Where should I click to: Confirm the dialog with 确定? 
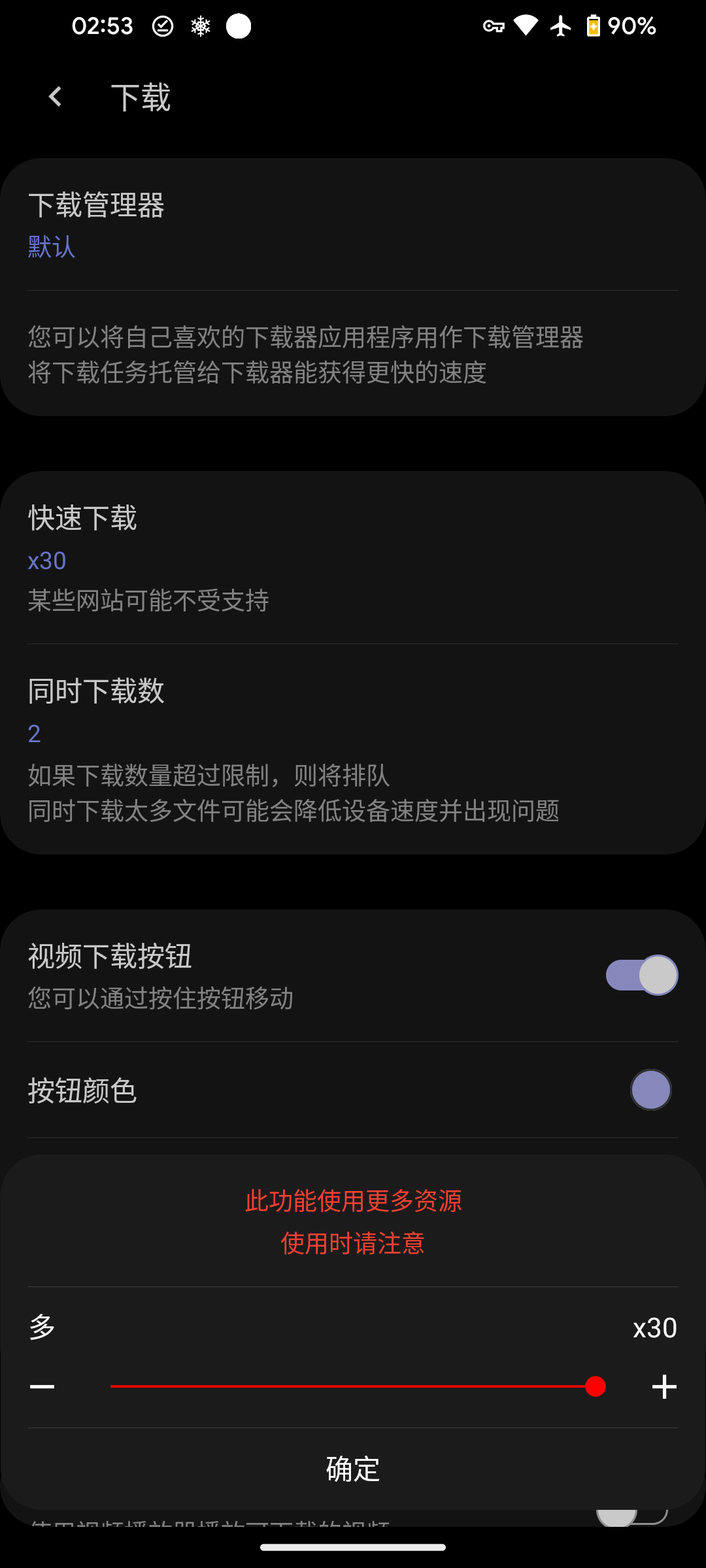click(353, 1469)
